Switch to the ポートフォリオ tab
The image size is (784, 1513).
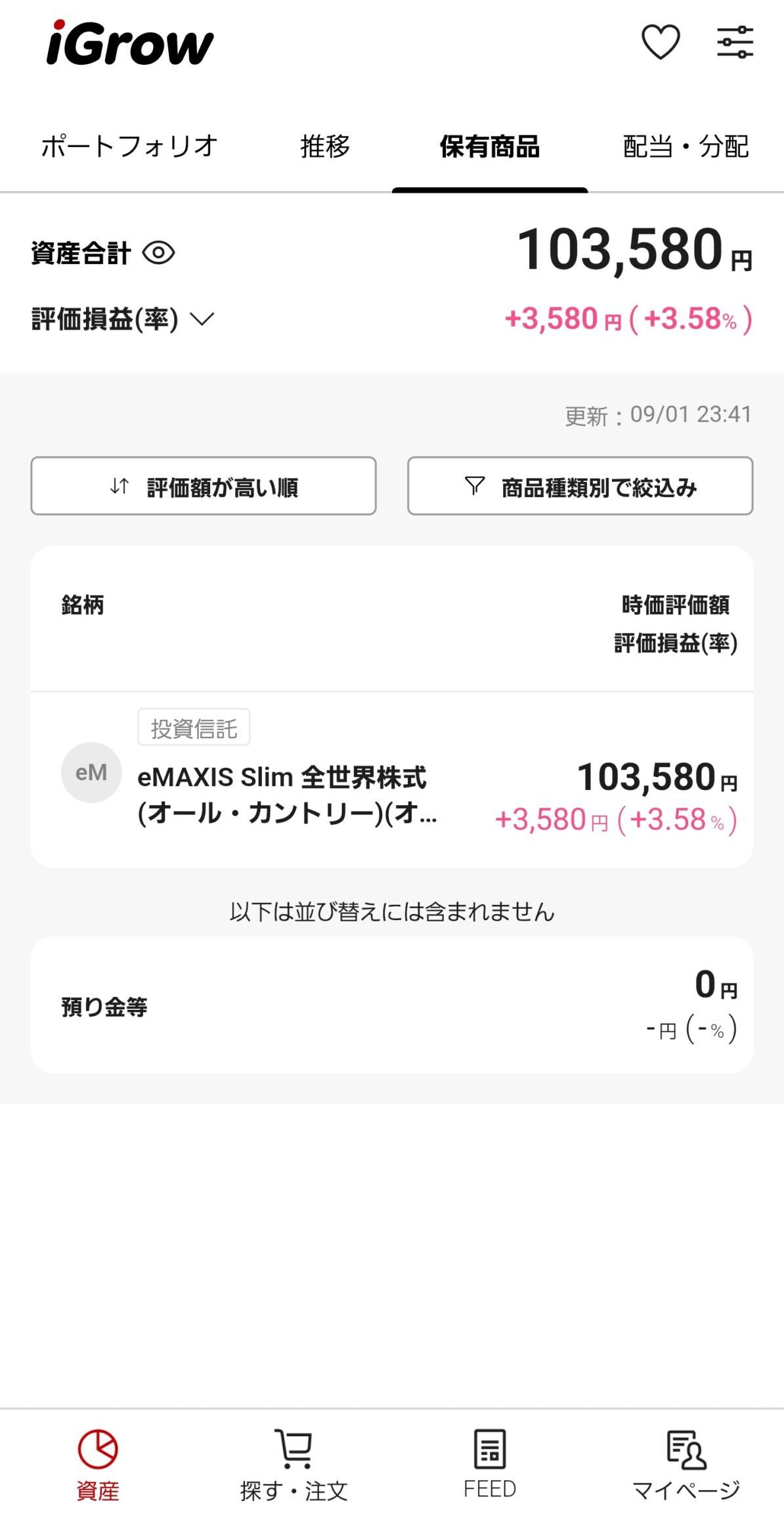point(129,146)
